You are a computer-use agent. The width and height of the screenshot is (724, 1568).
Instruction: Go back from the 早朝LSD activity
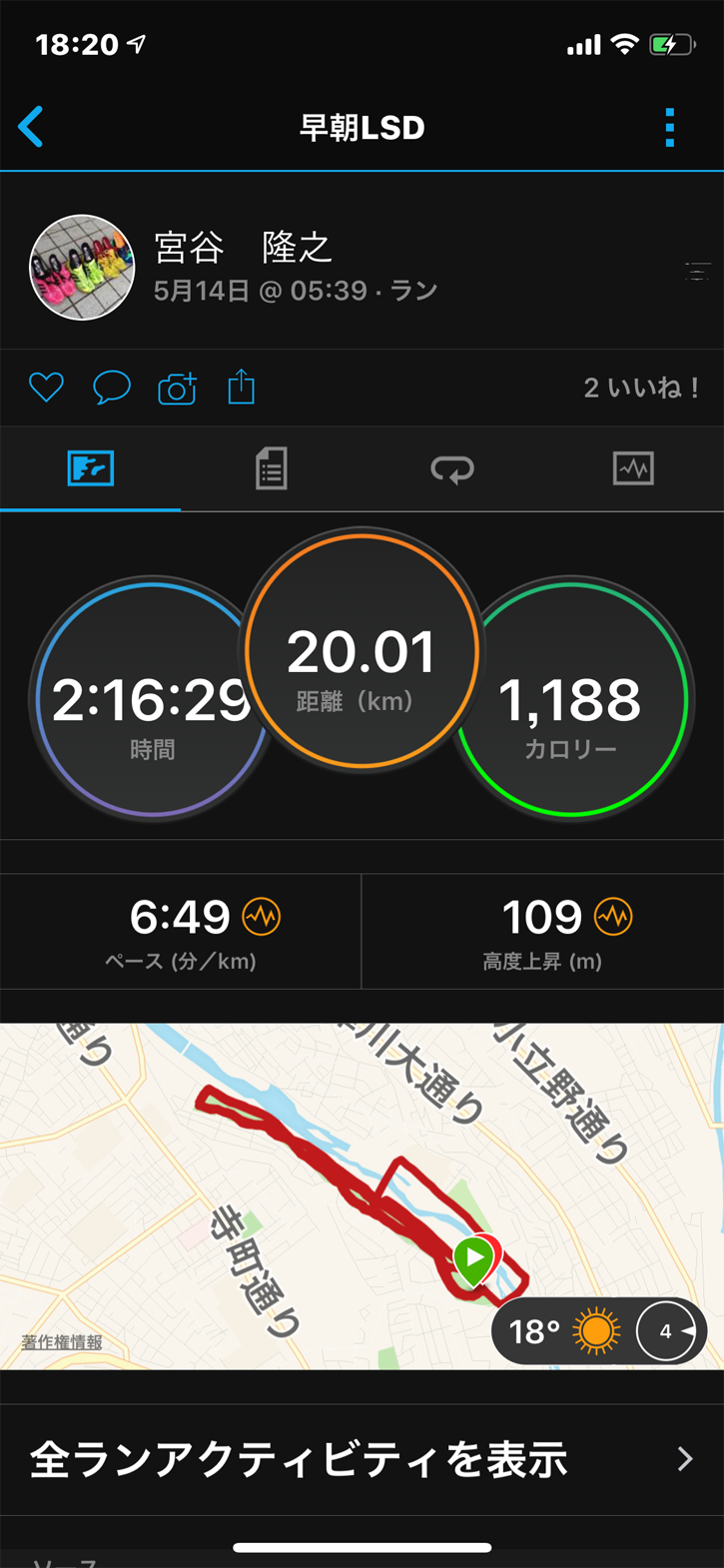tap(32, 127)
